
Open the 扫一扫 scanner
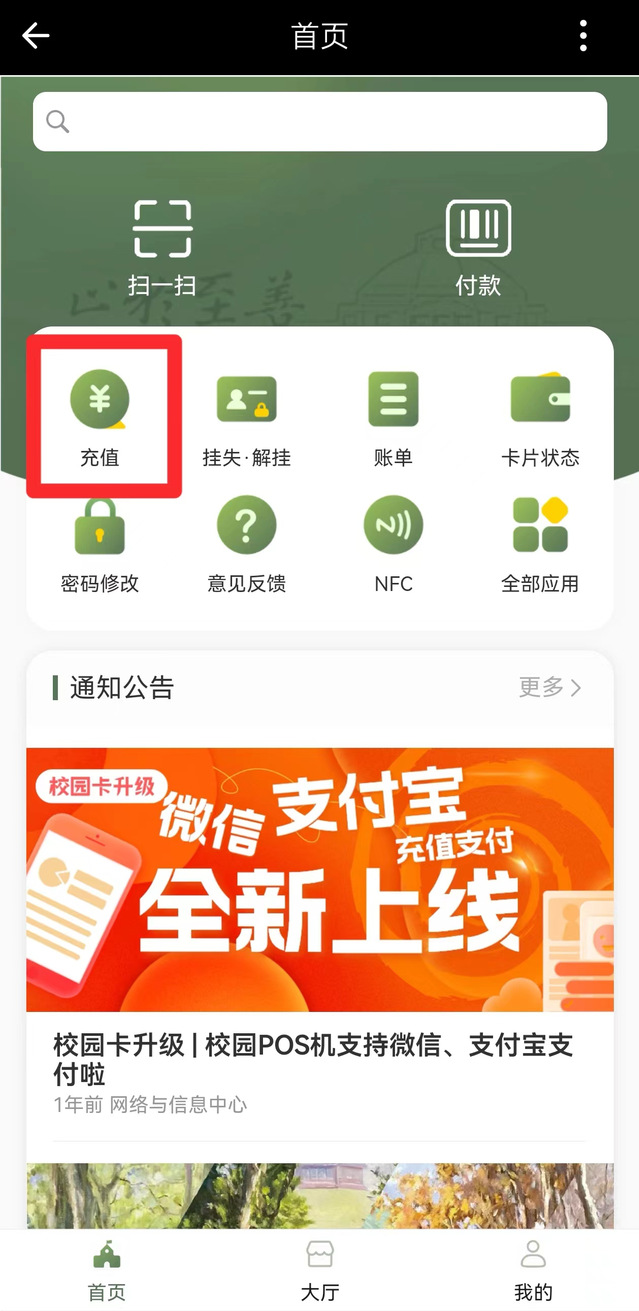pos(162,246)
